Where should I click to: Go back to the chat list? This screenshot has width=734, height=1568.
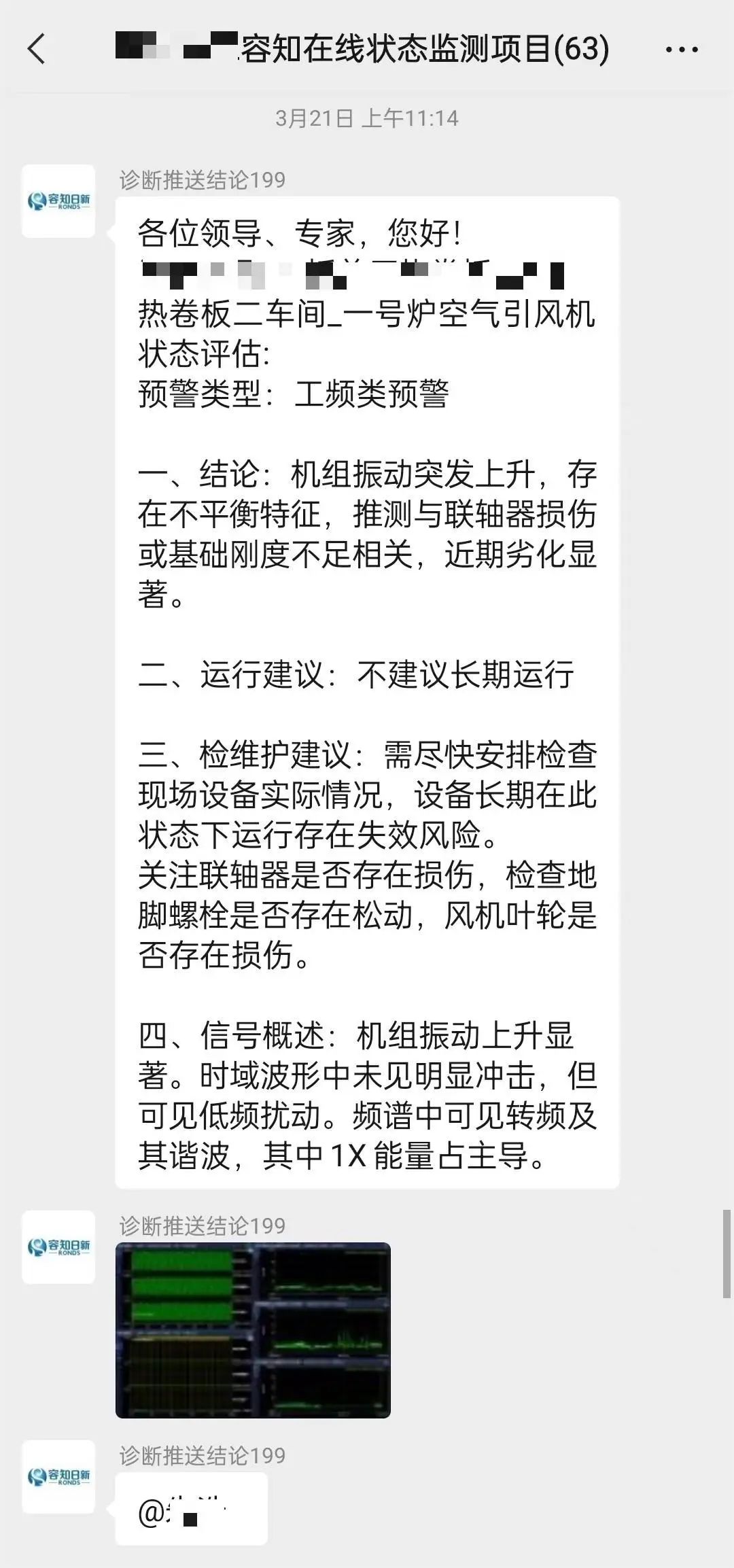point(37,49)
